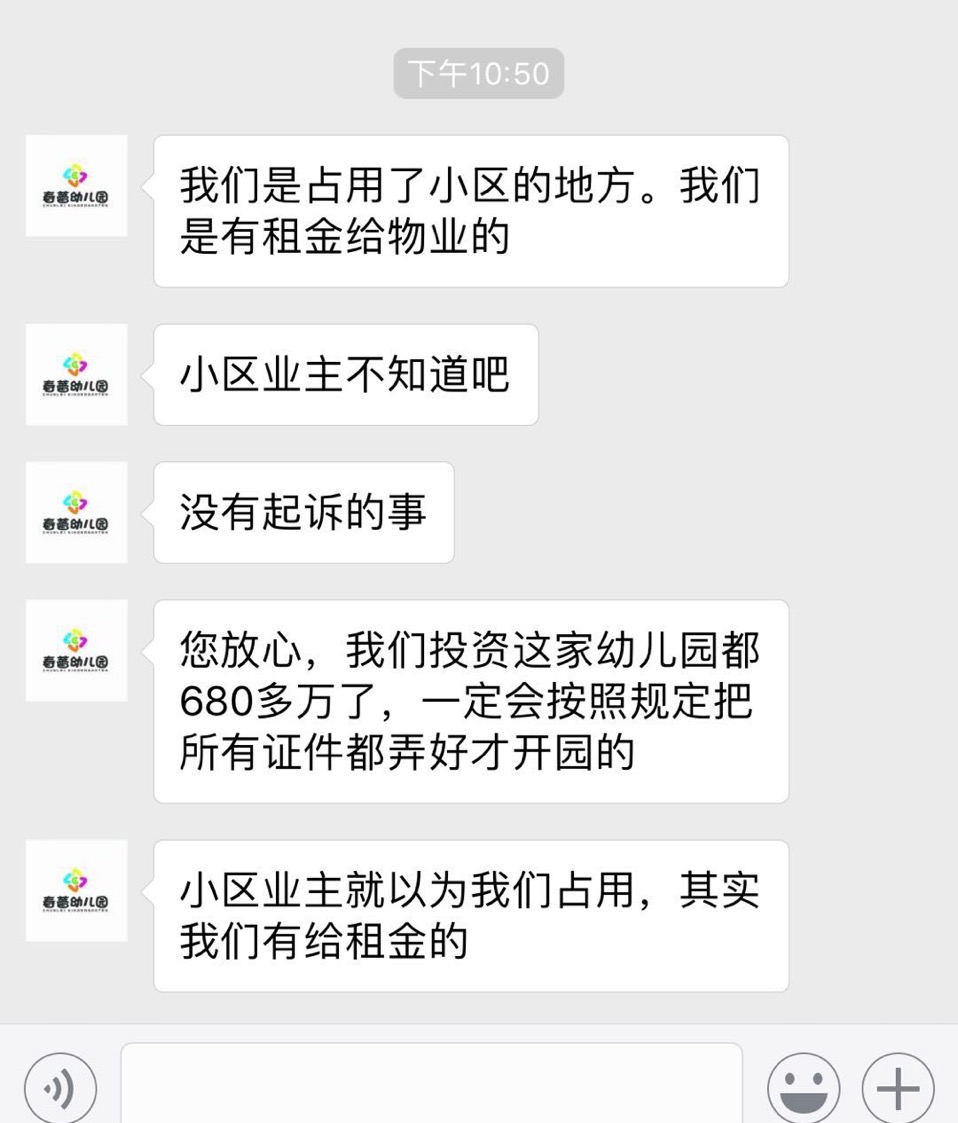Screen dimensions: 958x1123
Task: Select the avatar next to '小区业主不知道吧'
Action: point(76,374)
